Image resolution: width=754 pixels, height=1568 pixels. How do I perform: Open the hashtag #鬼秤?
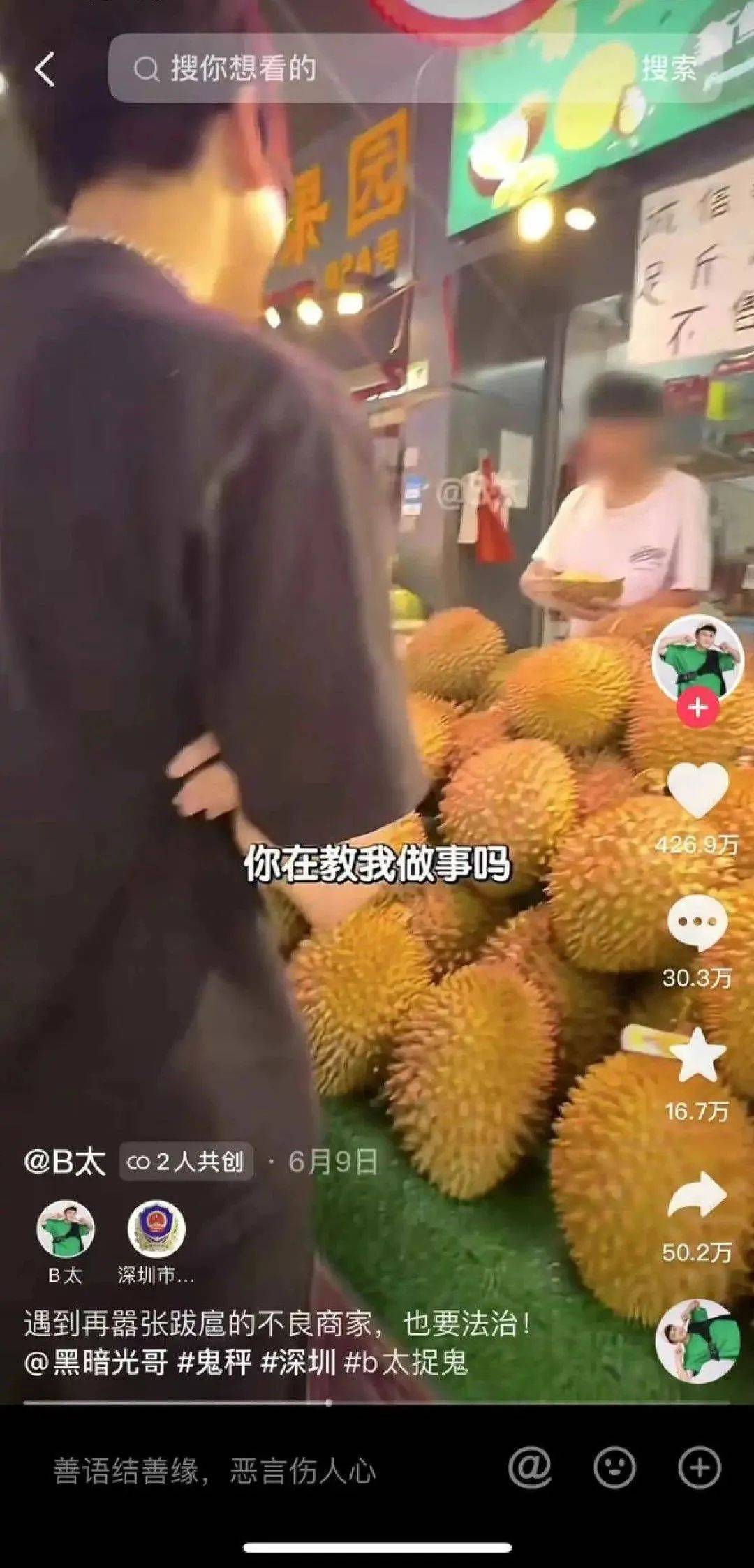click(x=215, y=1362)
